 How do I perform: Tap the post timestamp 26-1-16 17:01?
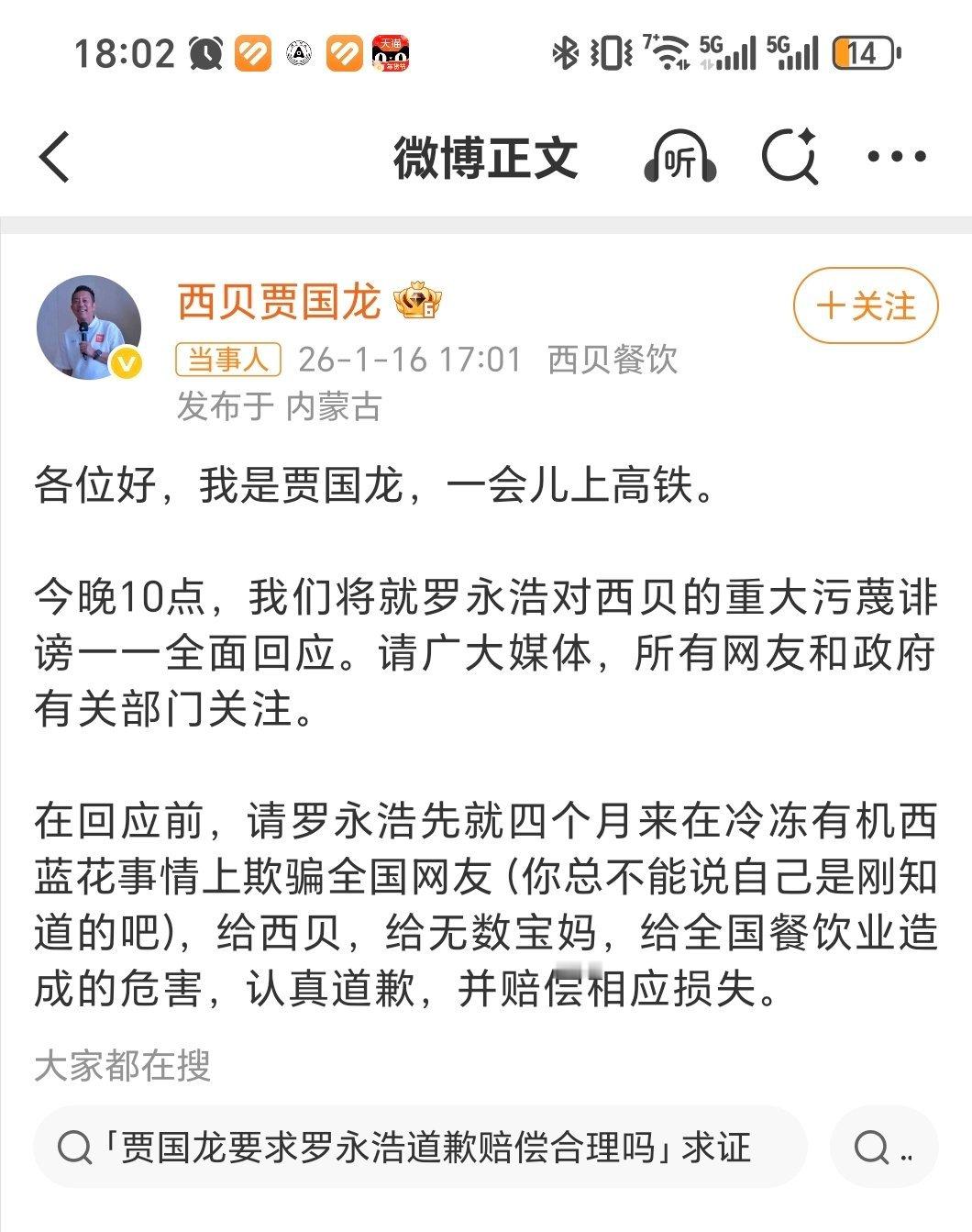click(410, 361)
